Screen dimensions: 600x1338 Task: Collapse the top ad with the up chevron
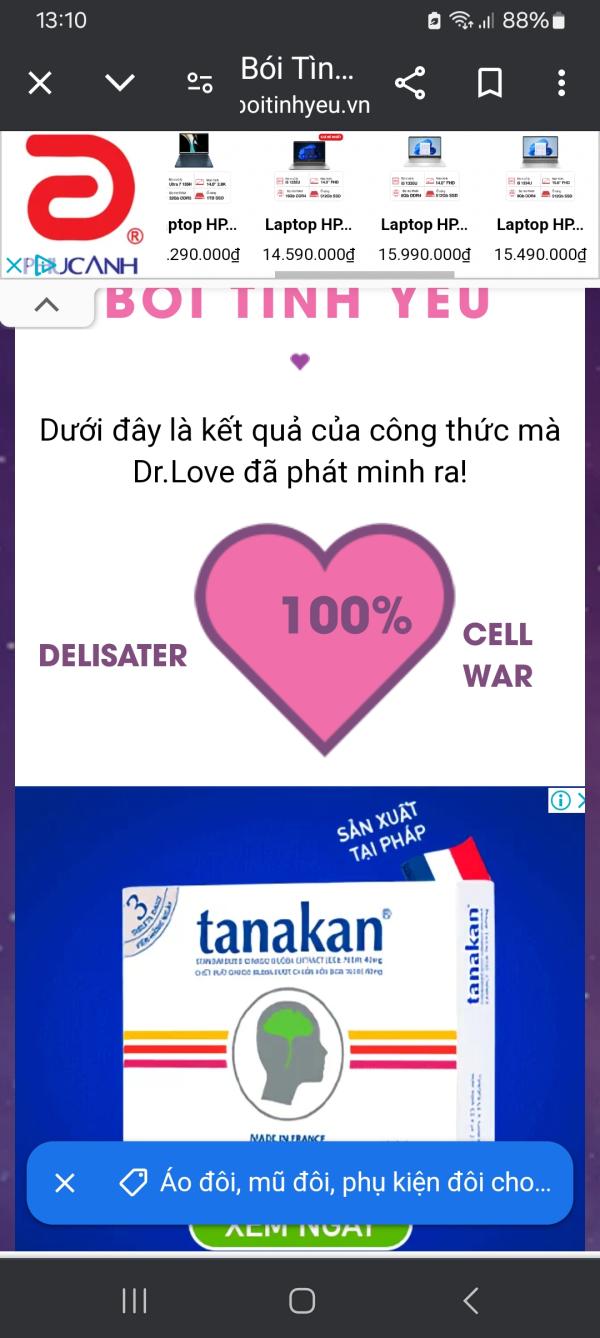coord(47,305)
